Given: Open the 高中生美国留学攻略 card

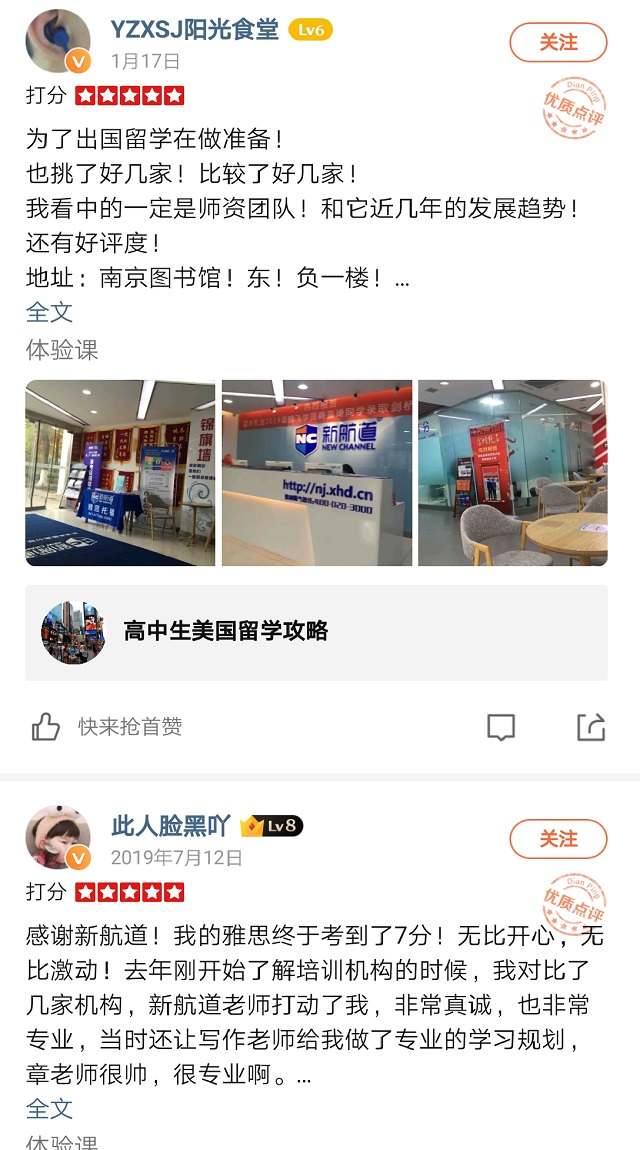Looking at the screenshot, I should tap(316, 632).
